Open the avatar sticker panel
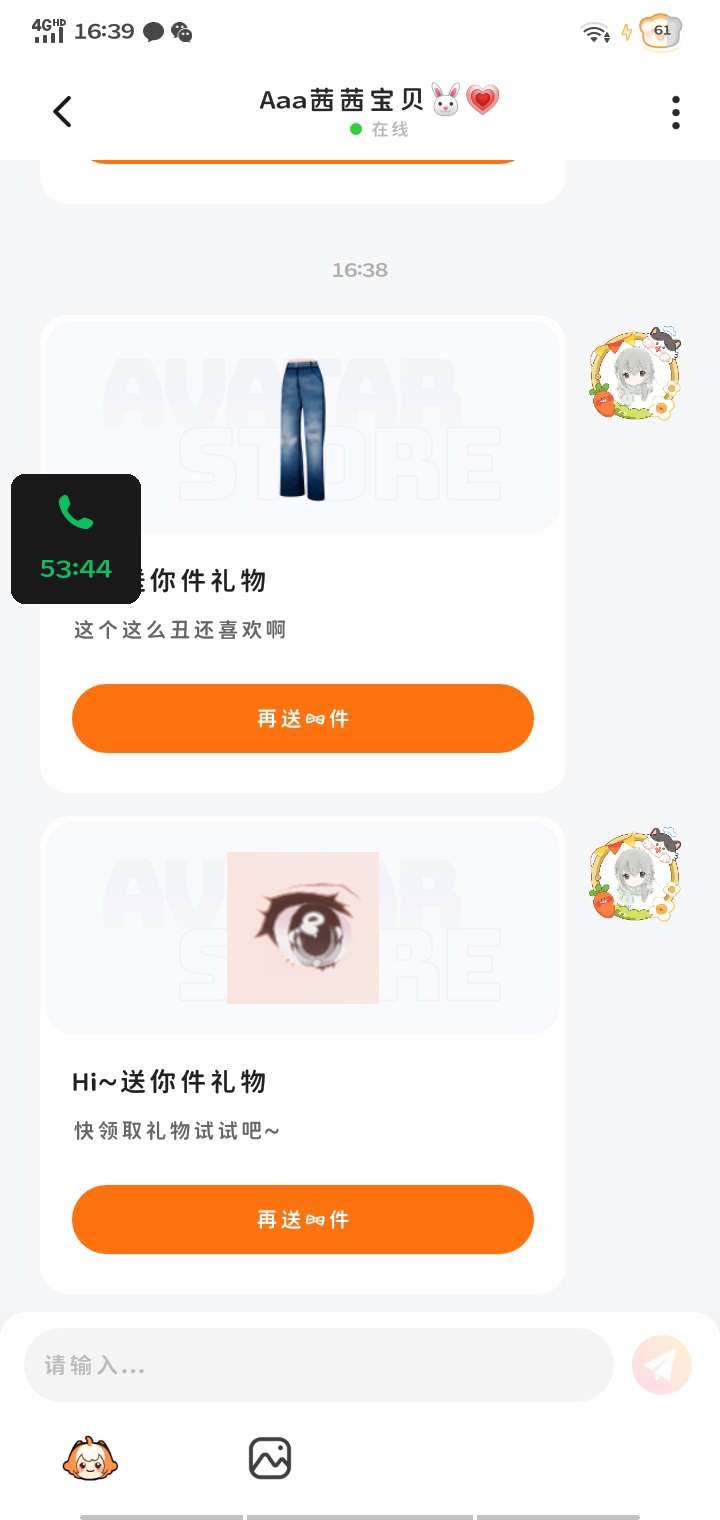The width and height of the screenshot is (720, 1520). click(90, 1458)
